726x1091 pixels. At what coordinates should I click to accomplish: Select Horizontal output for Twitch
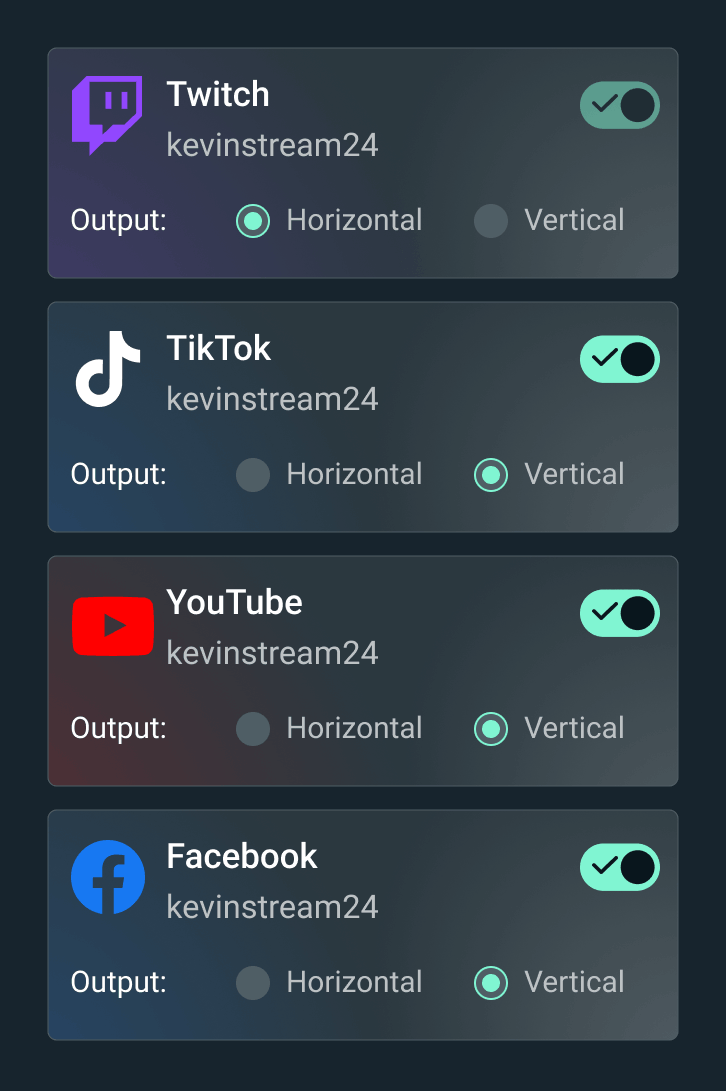pyautogui.click(x=253, y=220)
